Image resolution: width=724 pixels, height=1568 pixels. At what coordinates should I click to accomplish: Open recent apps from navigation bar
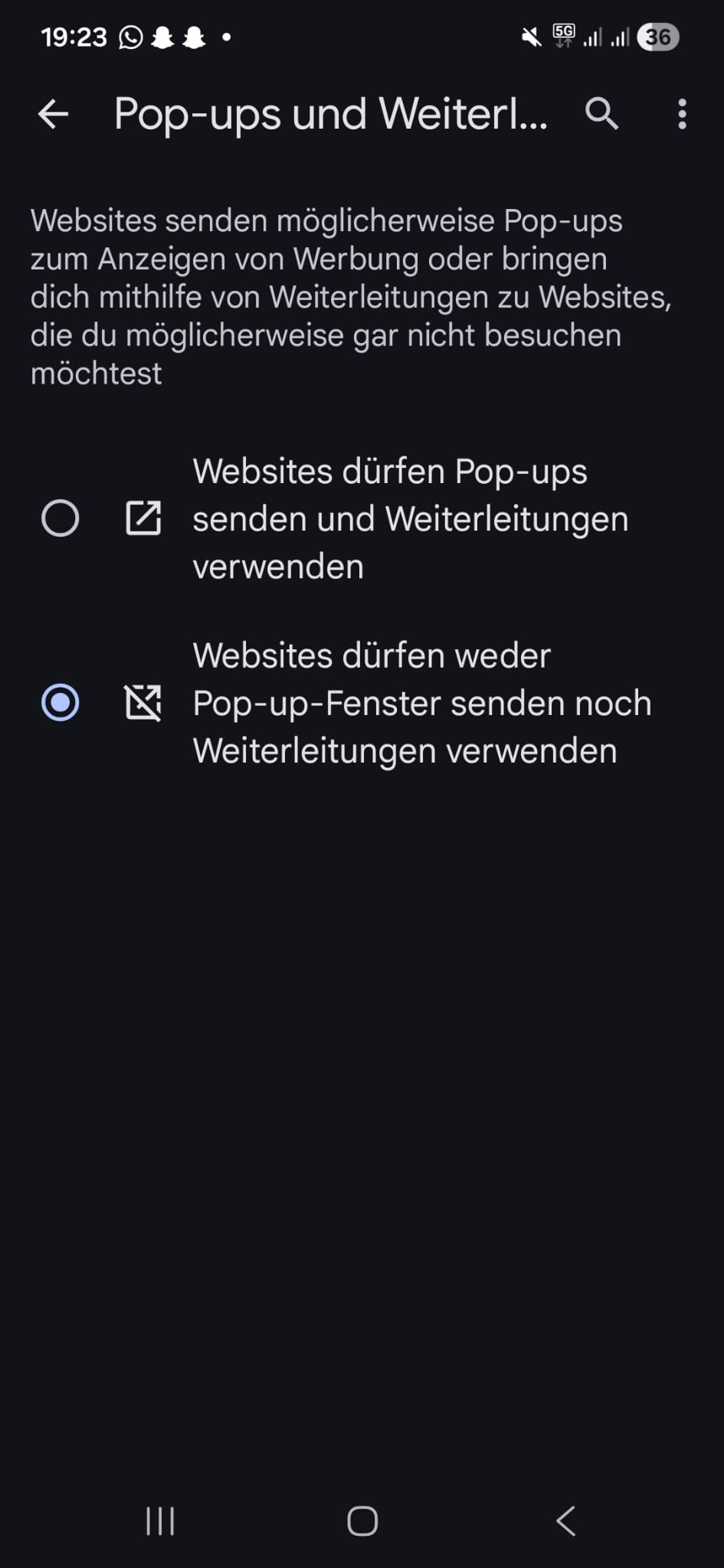(160, 1521)
